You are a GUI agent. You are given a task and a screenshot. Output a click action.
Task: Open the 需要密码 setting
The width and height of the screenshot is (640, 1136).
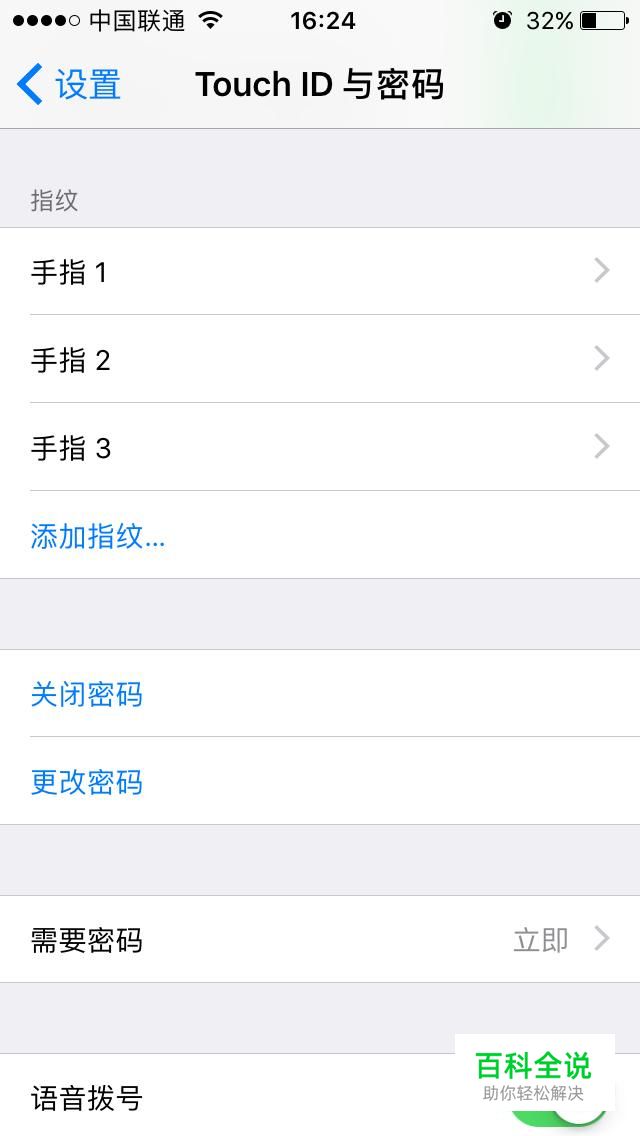[320, 940]
